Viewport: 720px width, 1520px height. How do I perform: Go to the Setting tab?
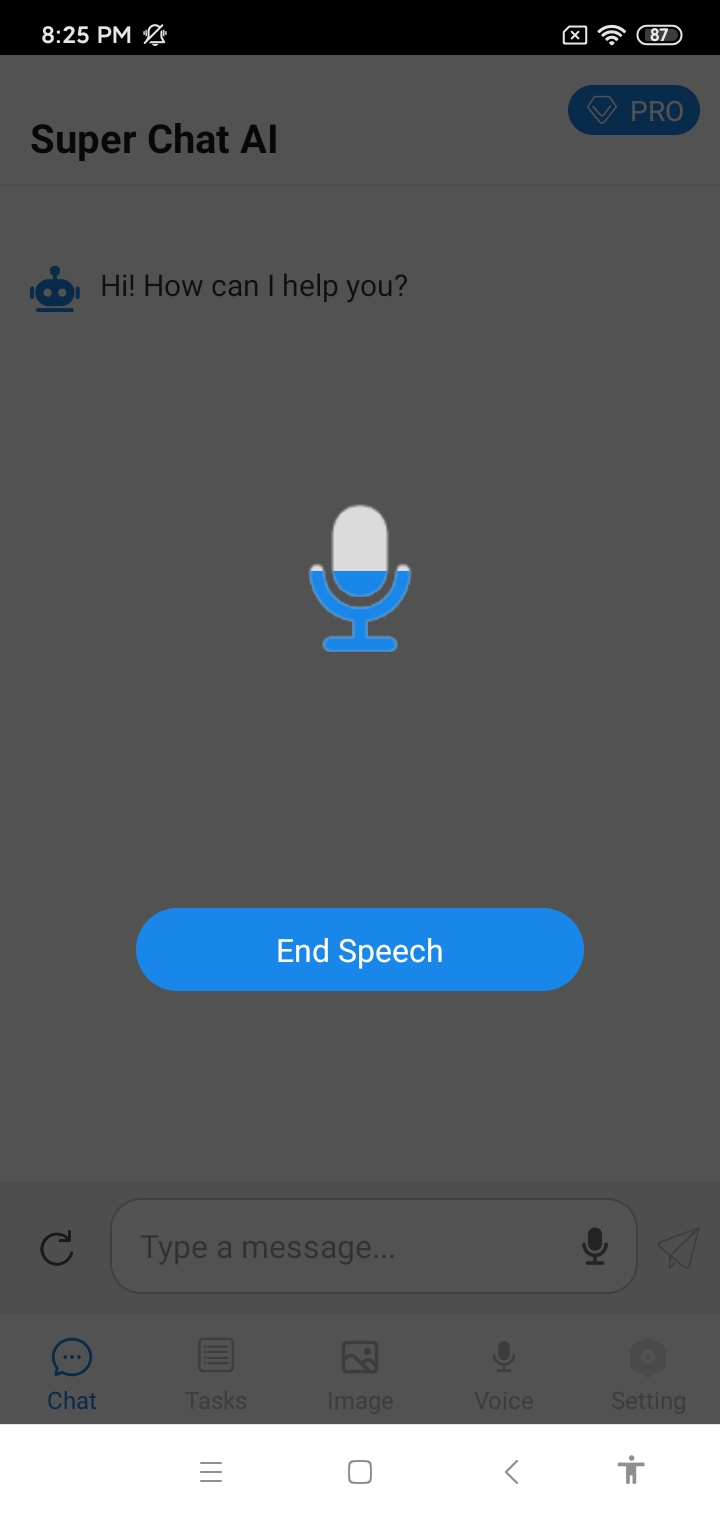[648, 1374]
